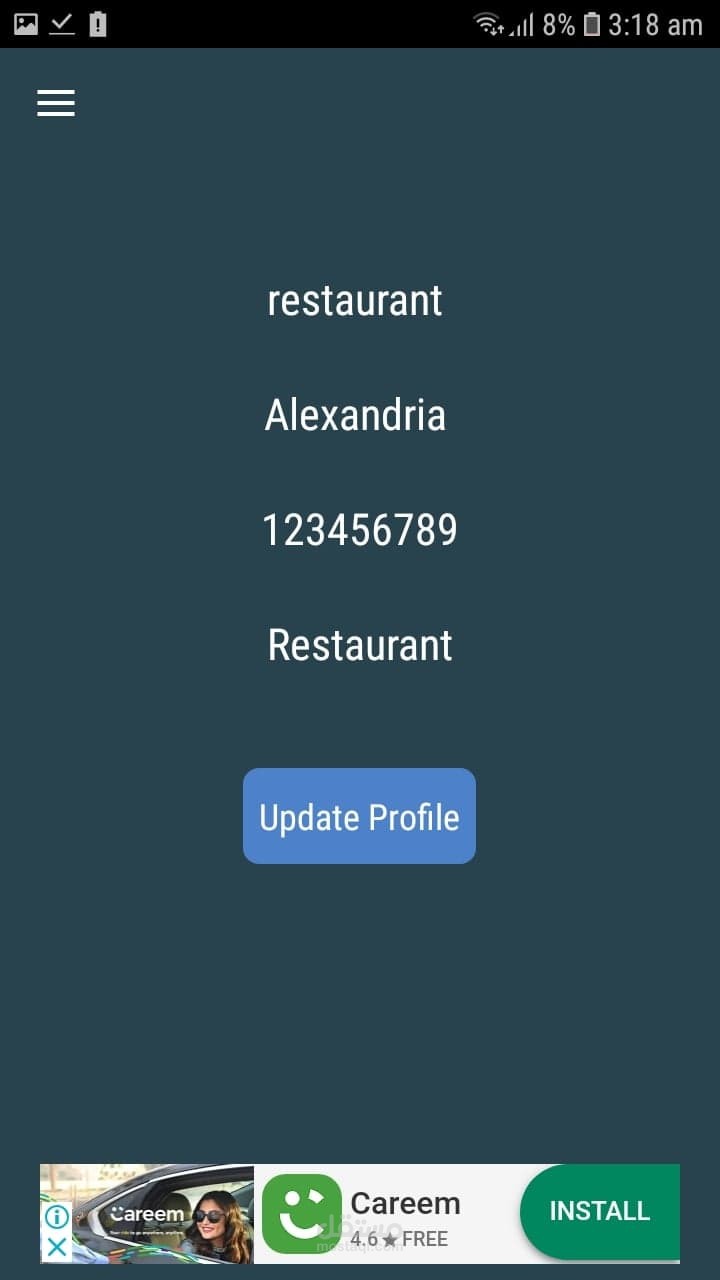This screenshot has height=1280, width=720.
Task: Install the Careem app from the ad
Action: click(x=599, y=1211)
